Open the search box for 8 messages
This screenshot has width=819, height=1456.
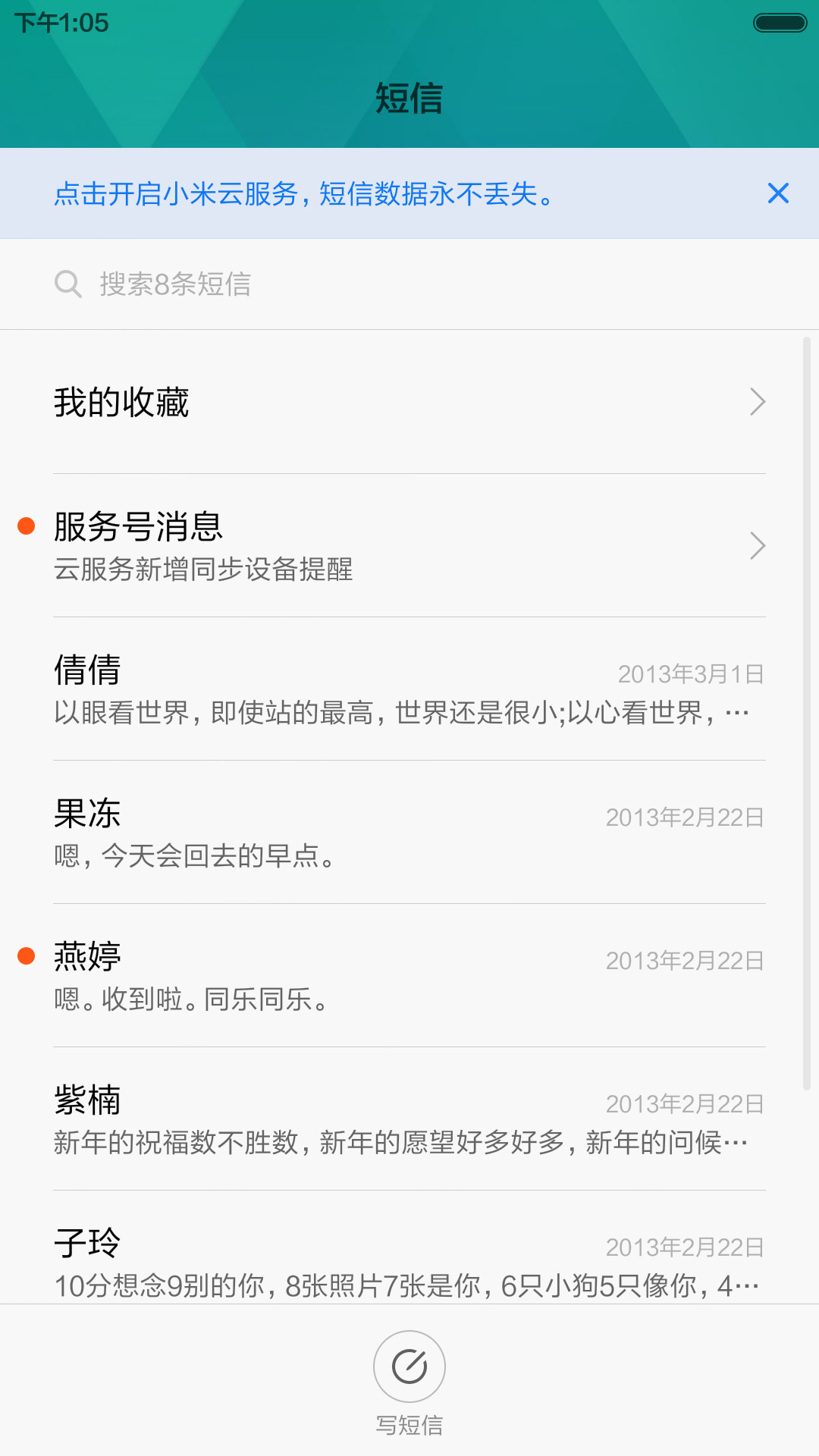pyautogui.click(x=409, y=284)
